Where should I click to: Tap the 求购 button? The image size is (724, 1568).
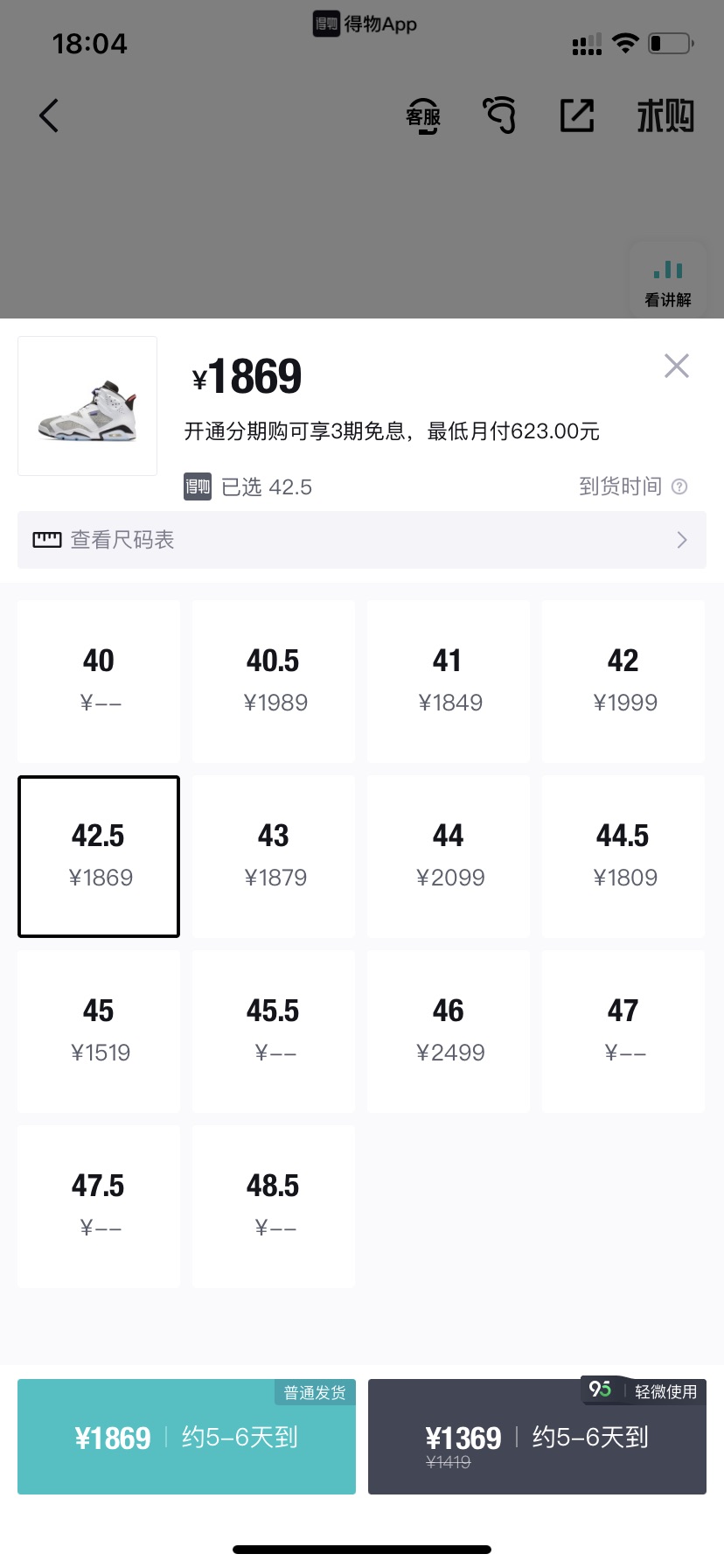pyautogui.click(x=665, y=115)
